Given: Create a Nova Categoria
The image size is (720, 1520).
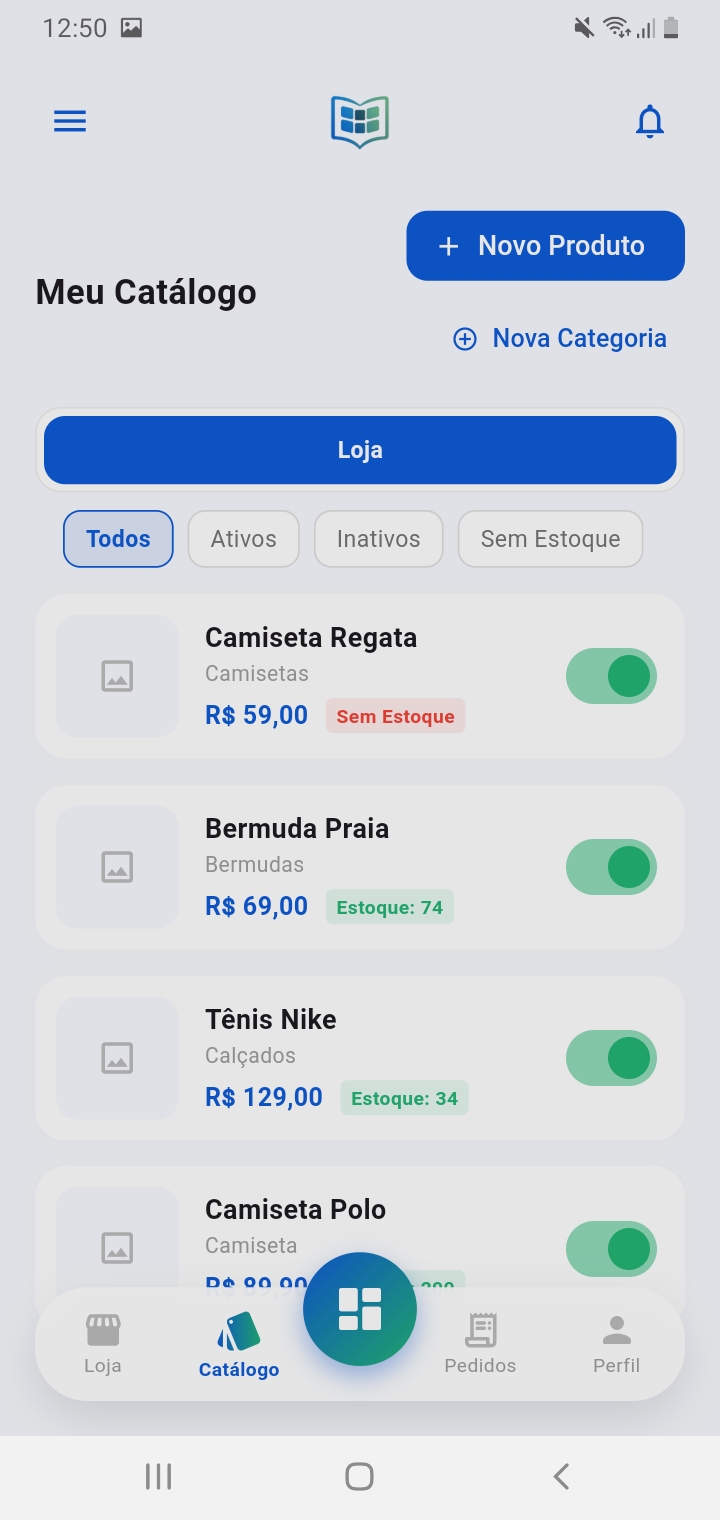Looking at the screenshot, I should point(558,338).
